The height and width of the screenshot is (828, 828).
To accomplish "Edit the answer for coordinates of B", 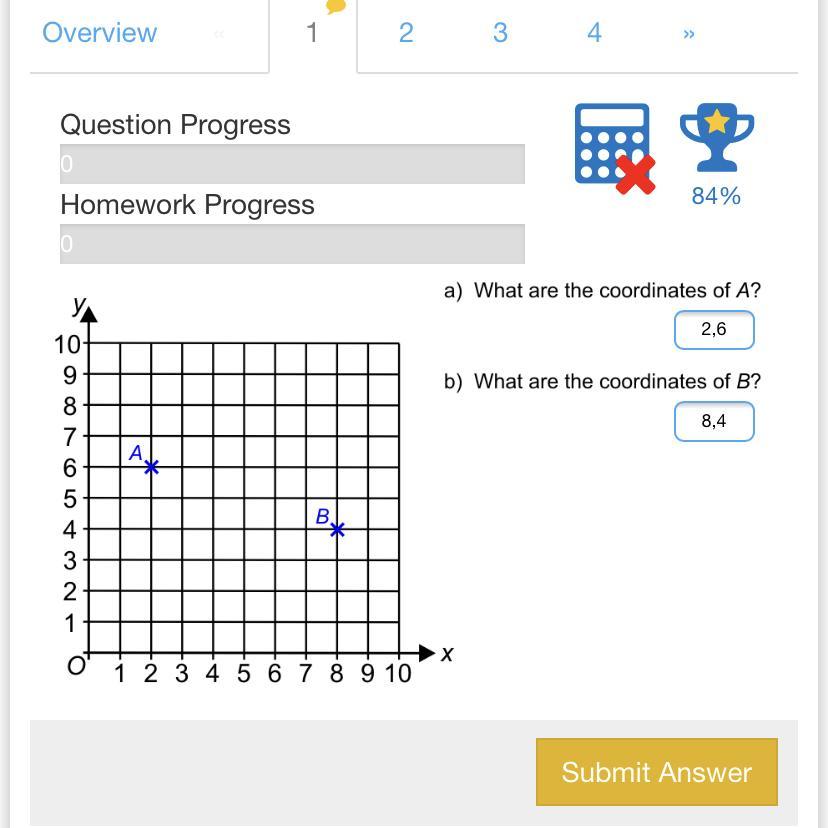I will (x=714, y=421).
